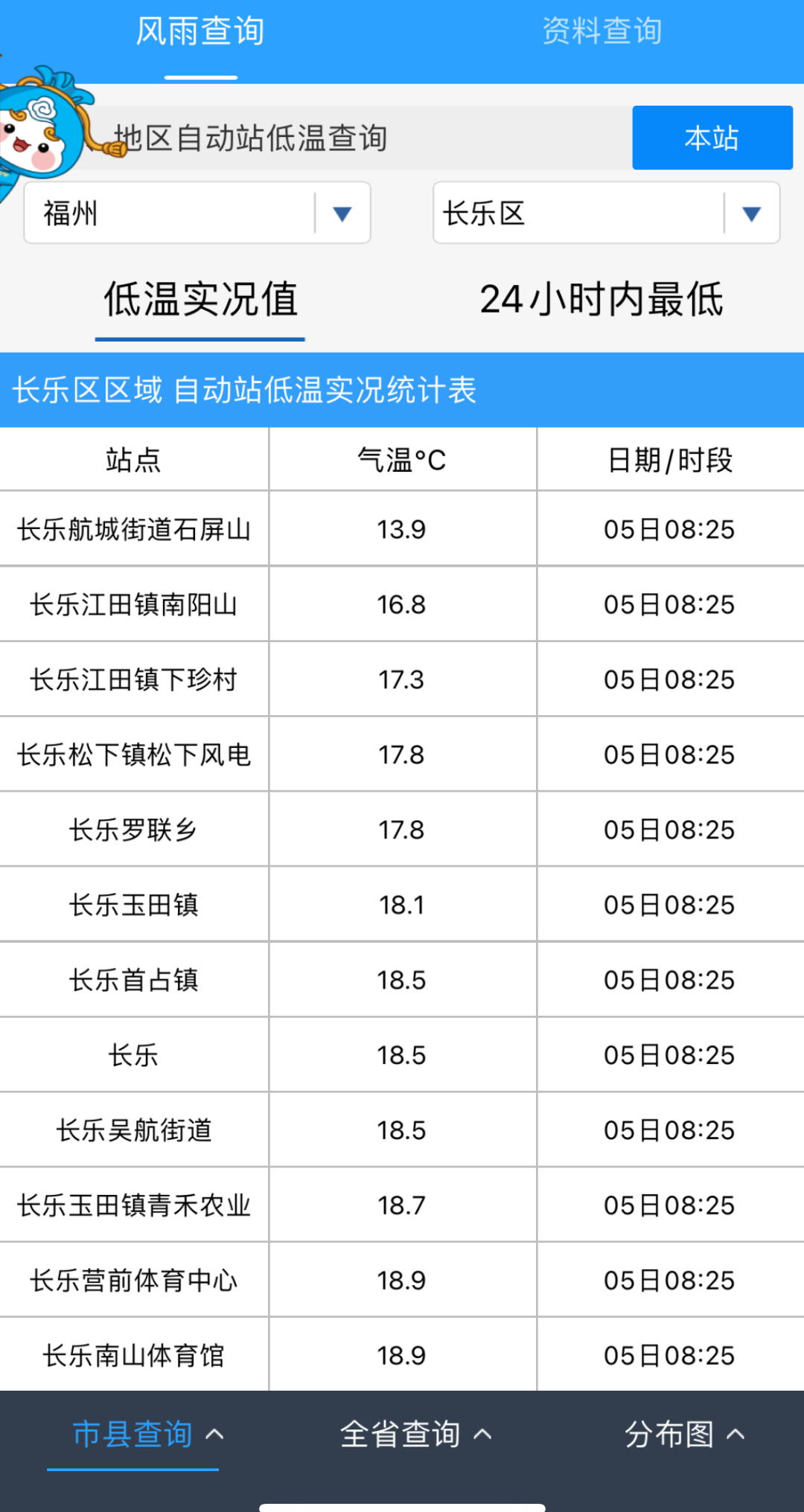Click the 长乐航城街道石屏山 station row
Screen dimensions: 804x1512
coord(134,529)
